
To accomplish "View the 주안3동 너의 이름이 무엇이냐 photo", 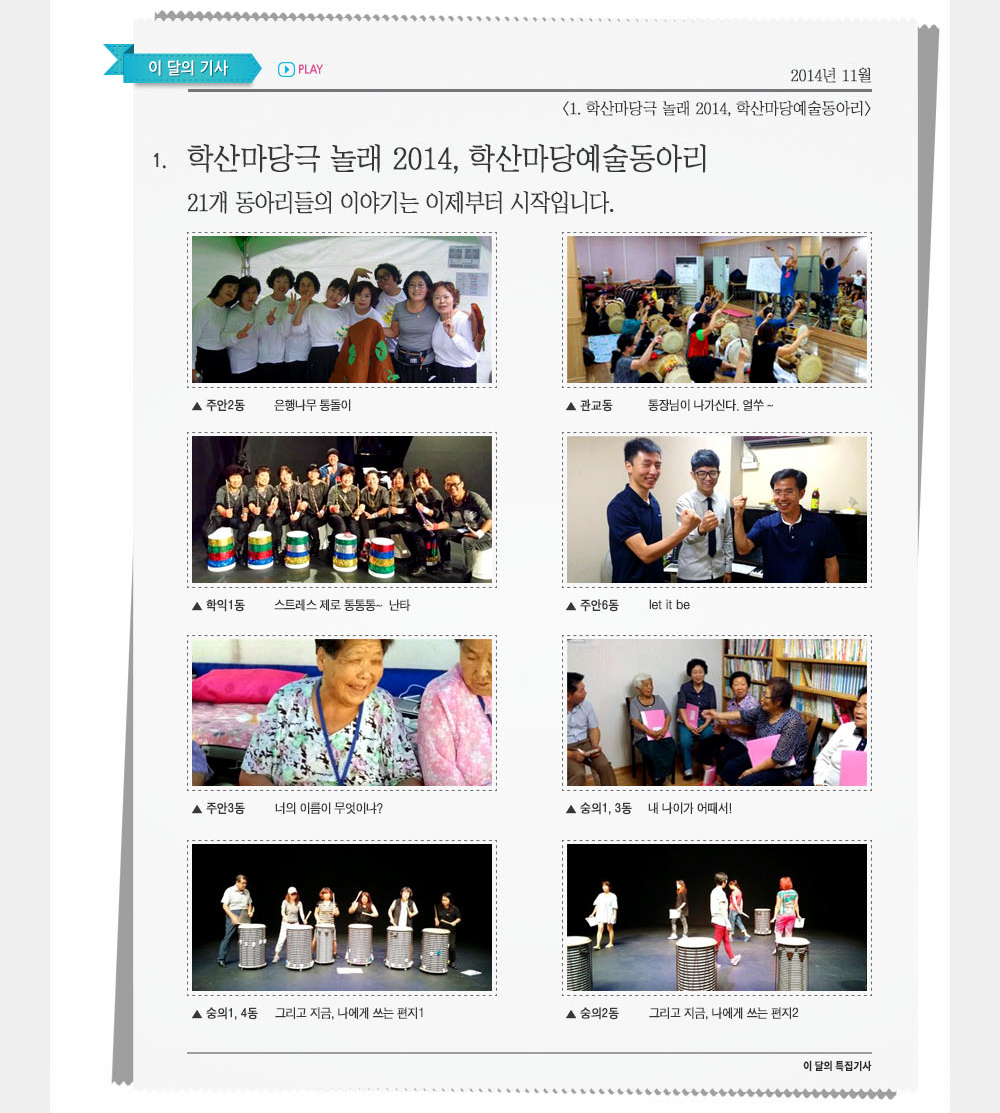I will point(341,712).
